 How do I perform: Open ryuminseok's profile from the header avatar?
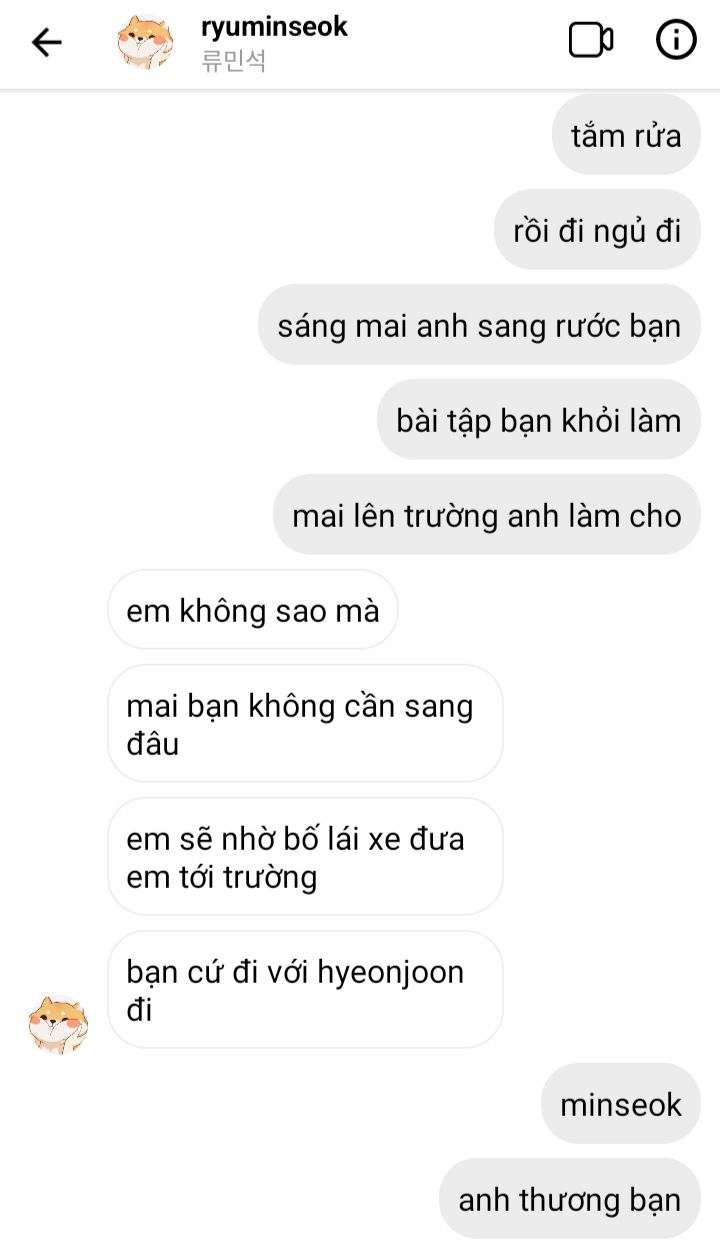point(145,42)
